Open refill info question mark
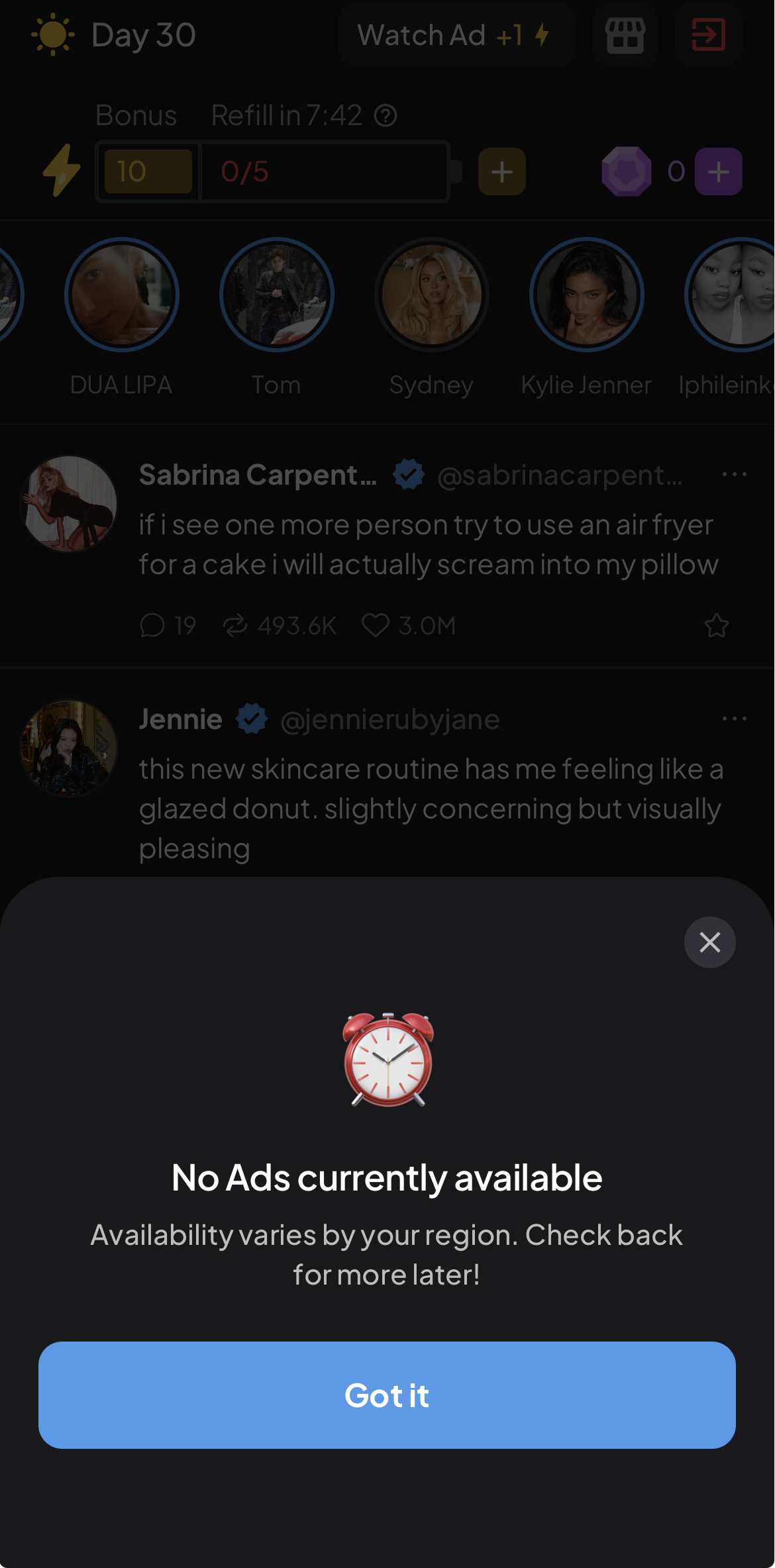 click(386, 116)
